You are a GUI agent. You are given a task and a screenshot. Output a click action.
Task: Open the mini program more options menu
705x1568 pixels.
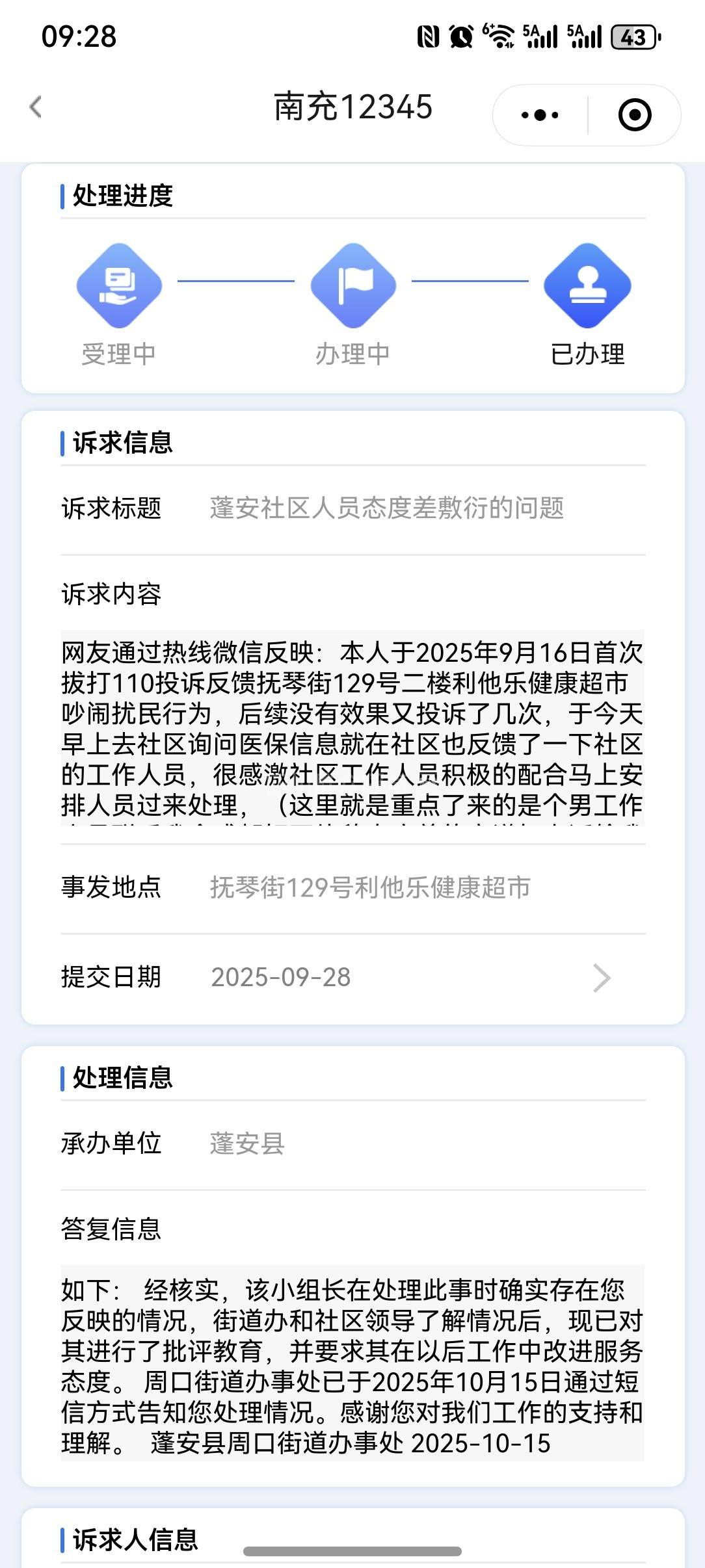540,115
